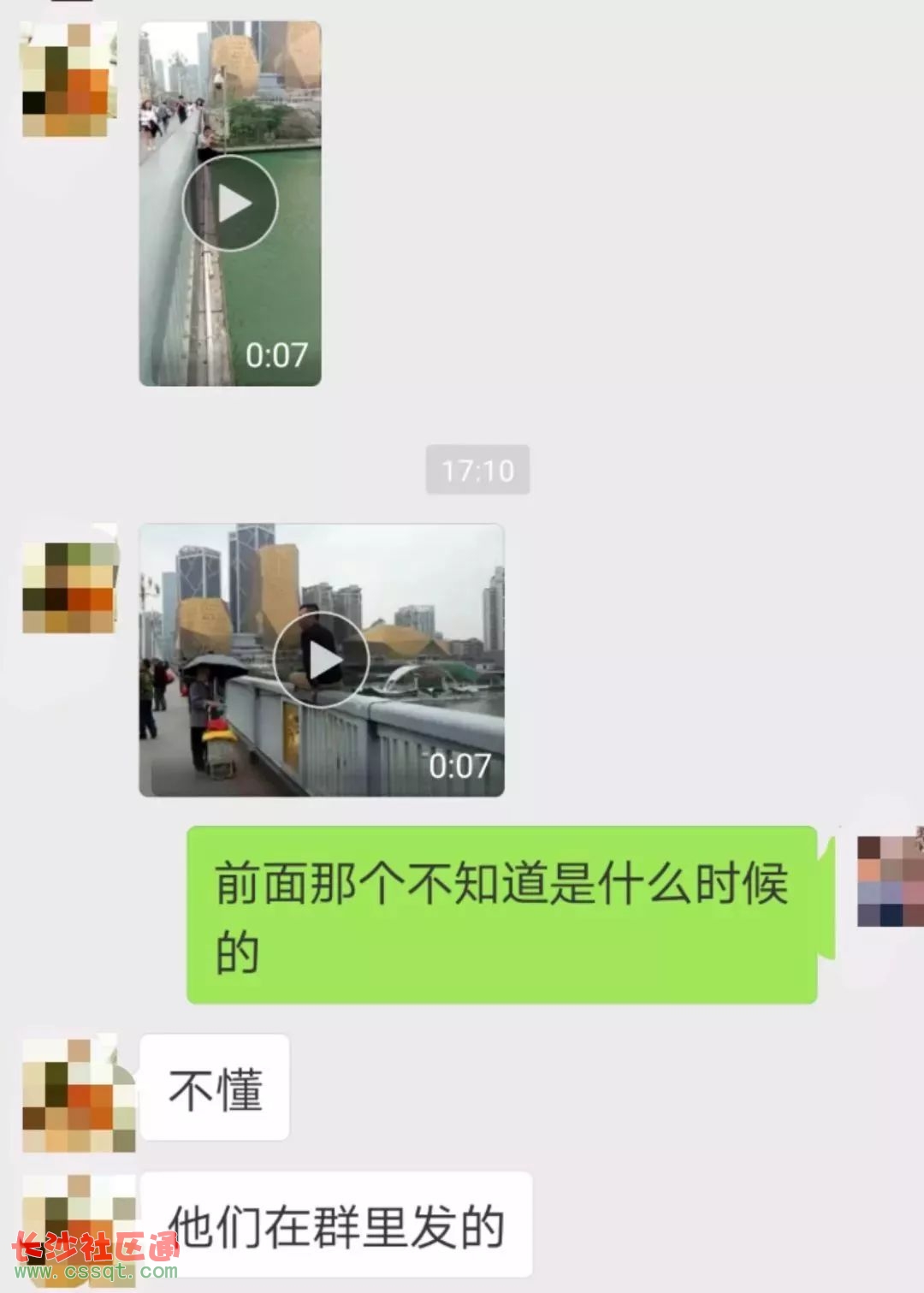Screen dimensions: 924x1293
Task: Play the vertical bridge video message
Action: click(230, 204)
